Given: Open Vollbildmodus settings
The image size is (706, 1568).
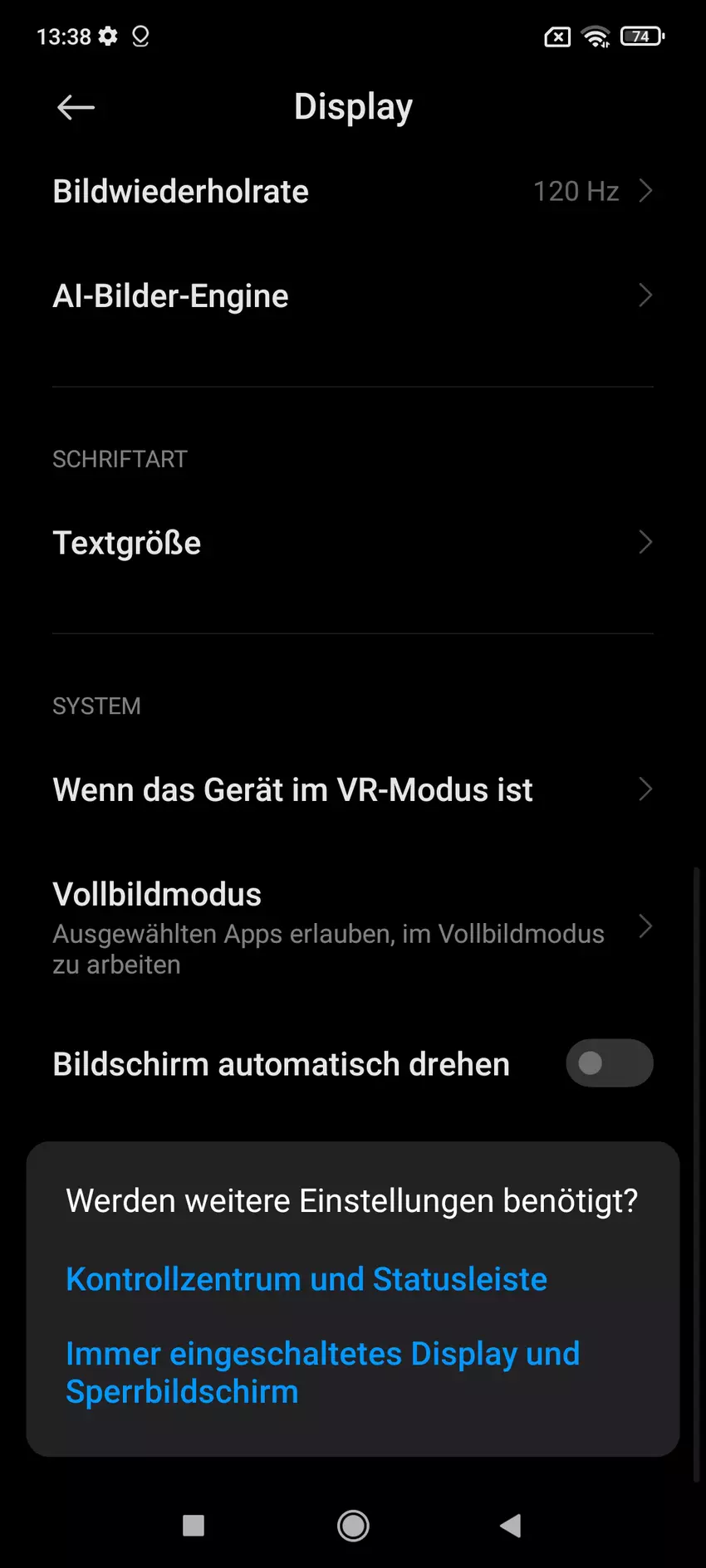Looking at the screenshot, I should click(352, 927).
